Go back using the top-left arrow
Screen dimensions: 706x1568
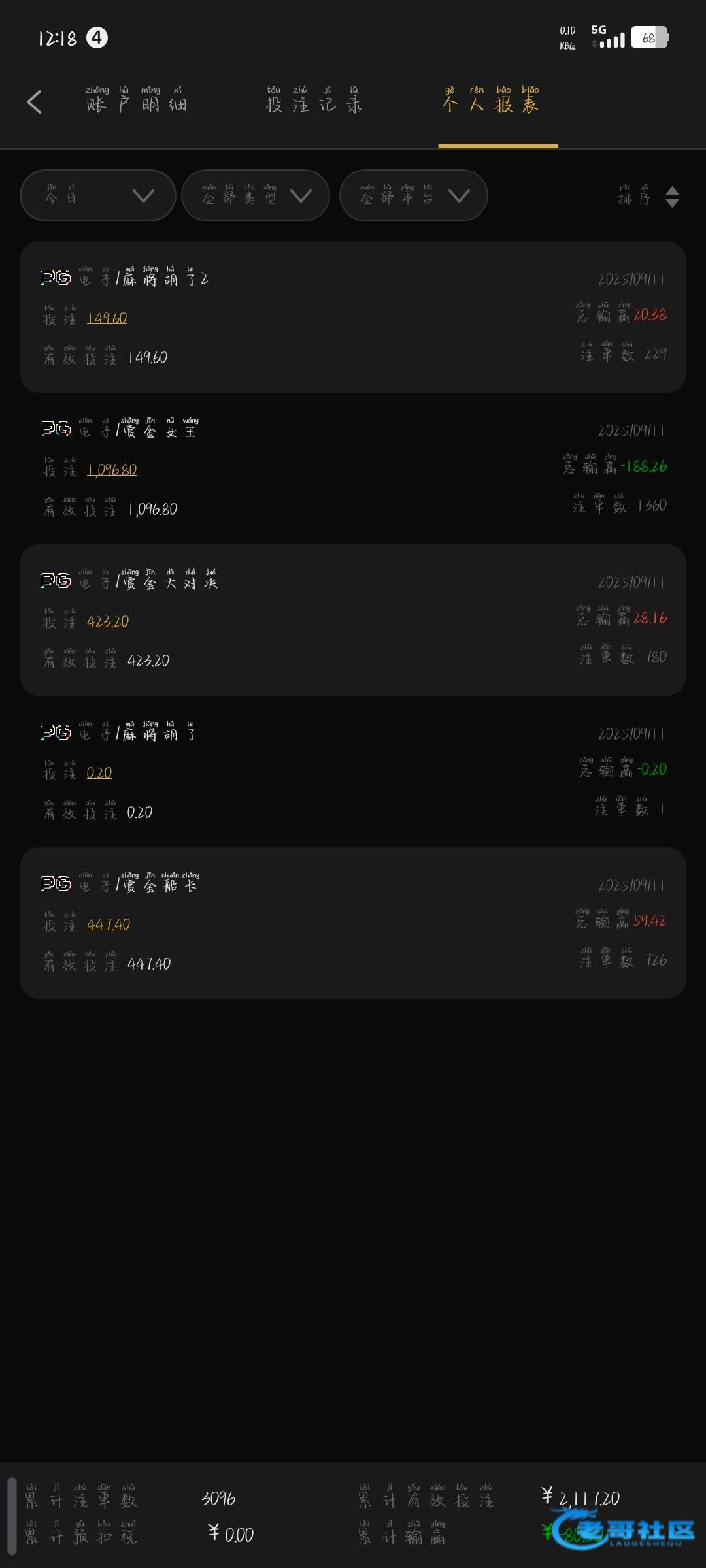[x=35, y=102]
